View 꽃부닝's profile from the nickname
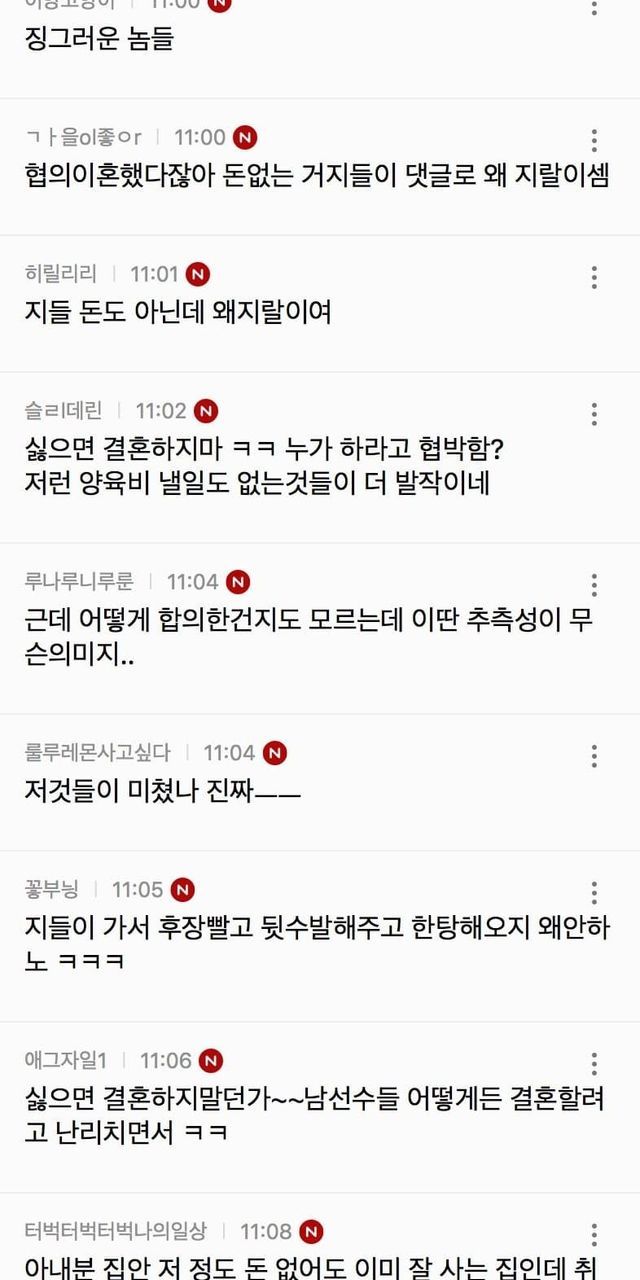 54,889
